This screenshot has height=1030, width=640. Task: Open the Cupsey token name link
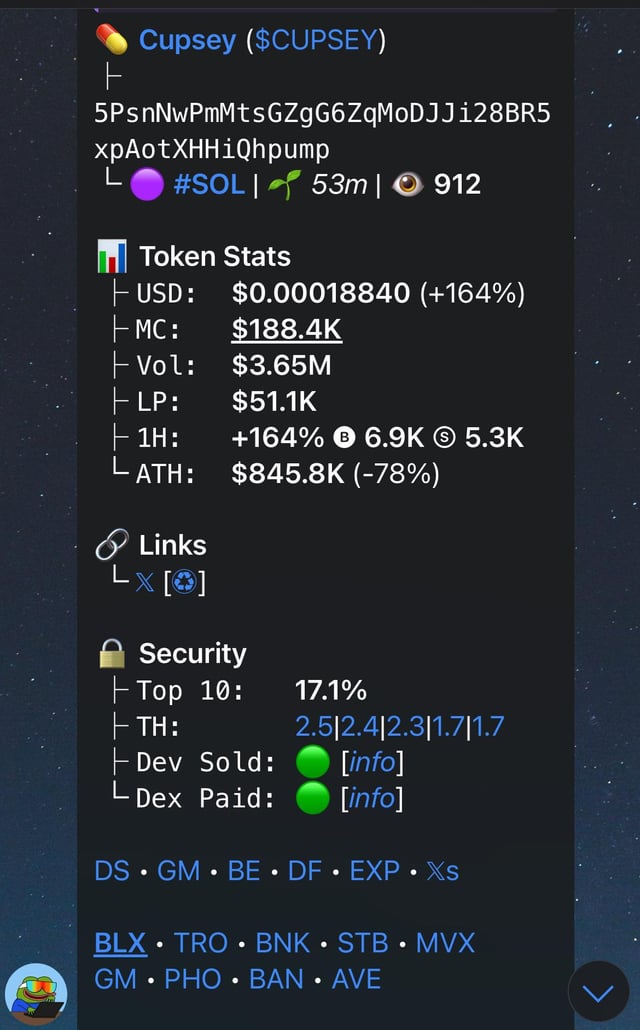tap(187, 41)
